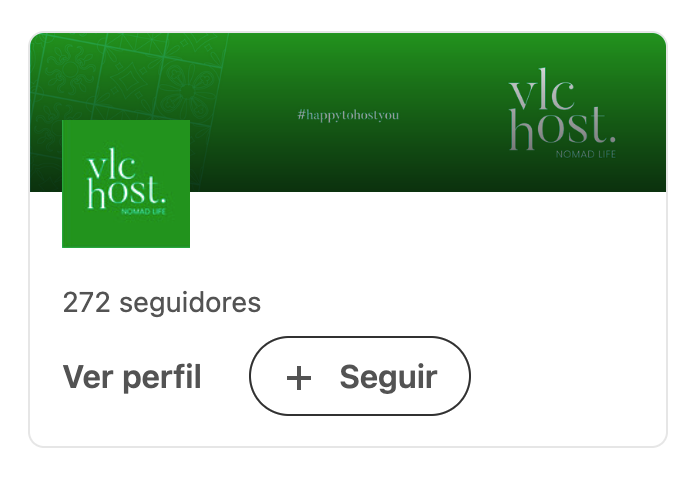
Task: Open the vlc host company logo
Action: click(x=126, y=184)
